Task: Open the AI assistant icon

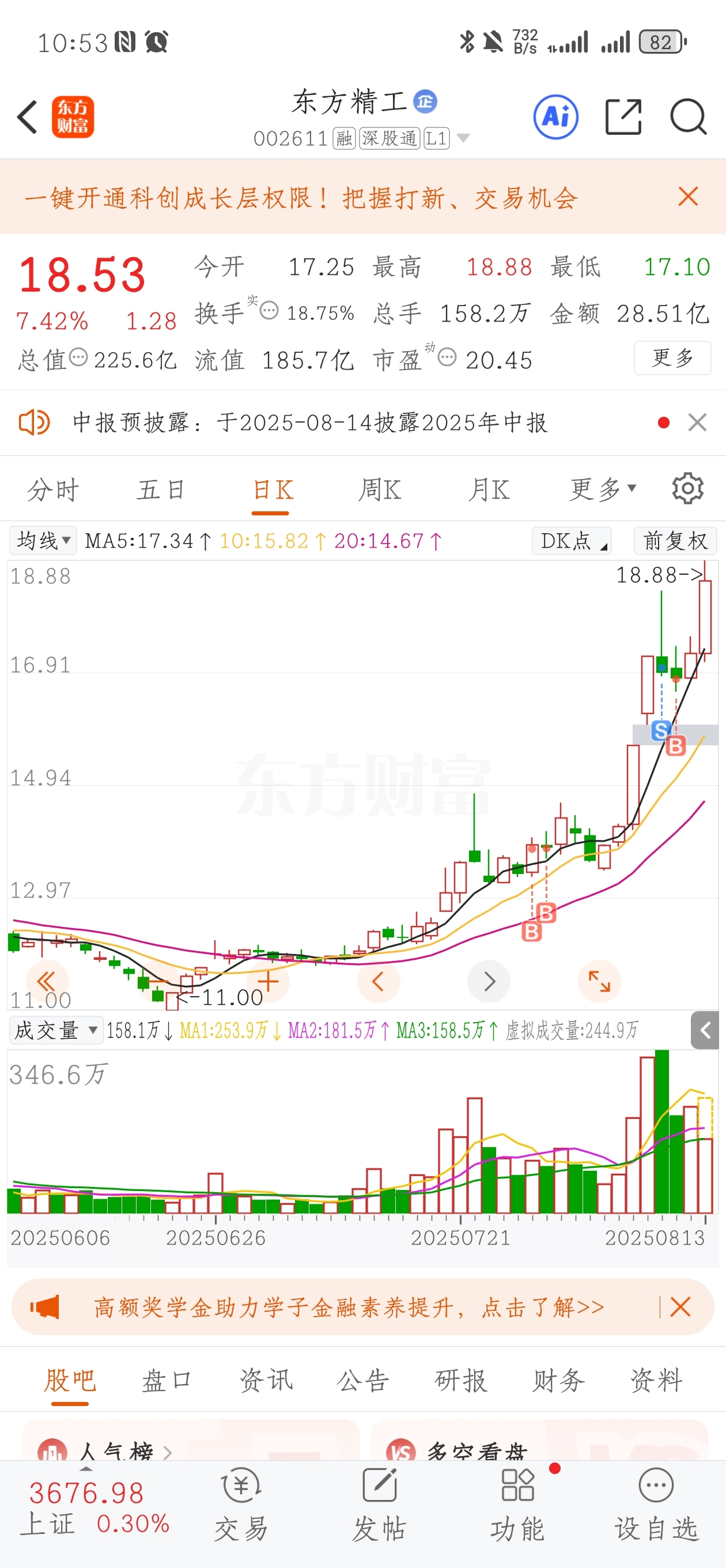Action: coord(555,117)
